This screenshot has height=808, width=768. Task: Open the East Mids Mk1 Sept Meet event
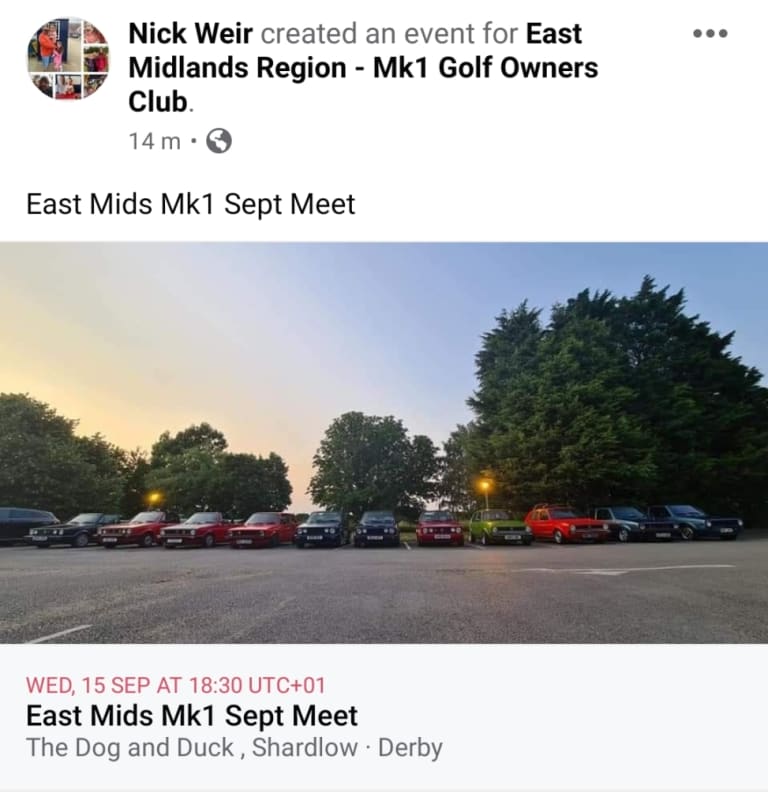tap(192, 717)
